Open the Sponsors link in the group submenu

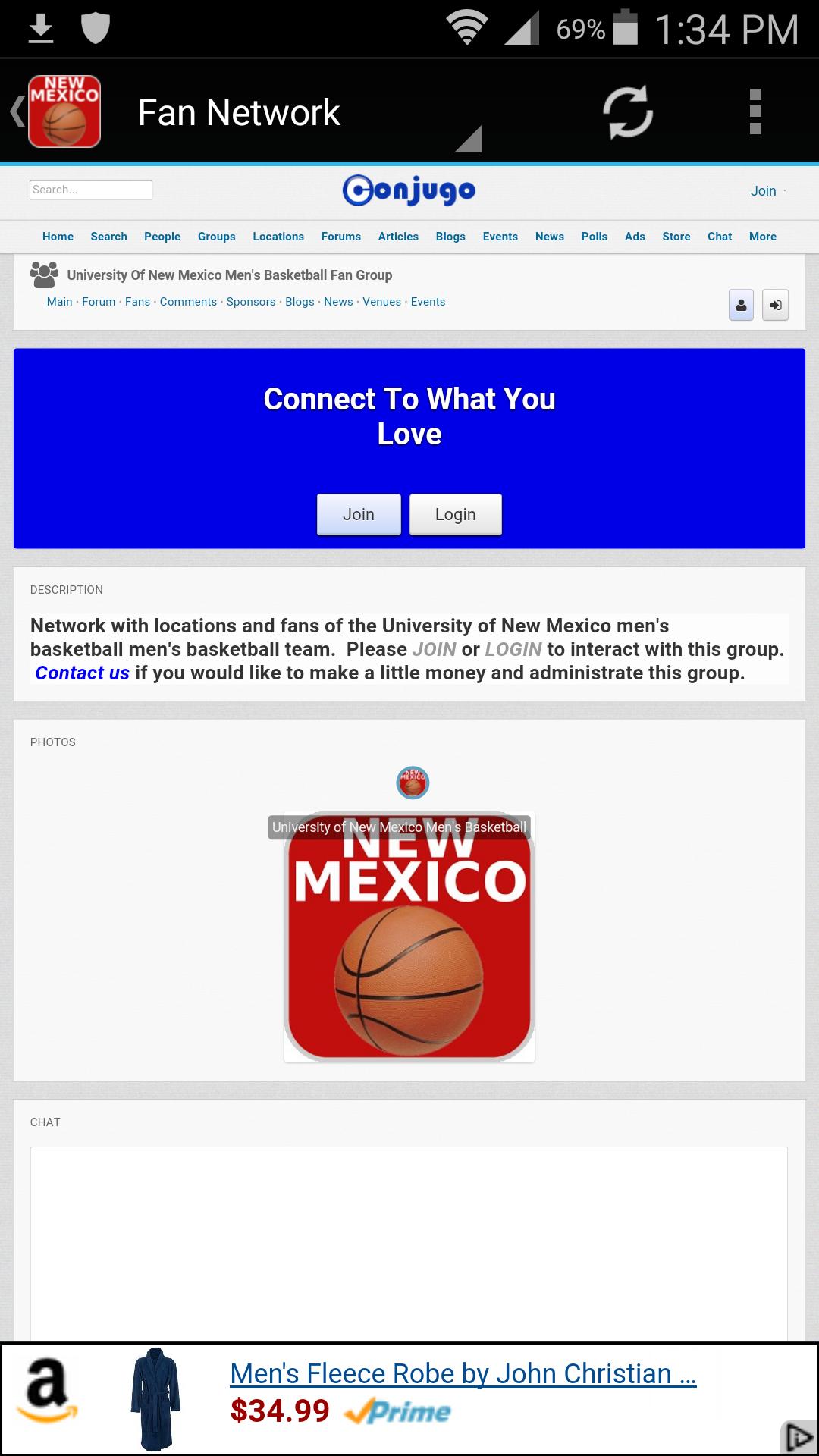point(250,302)
